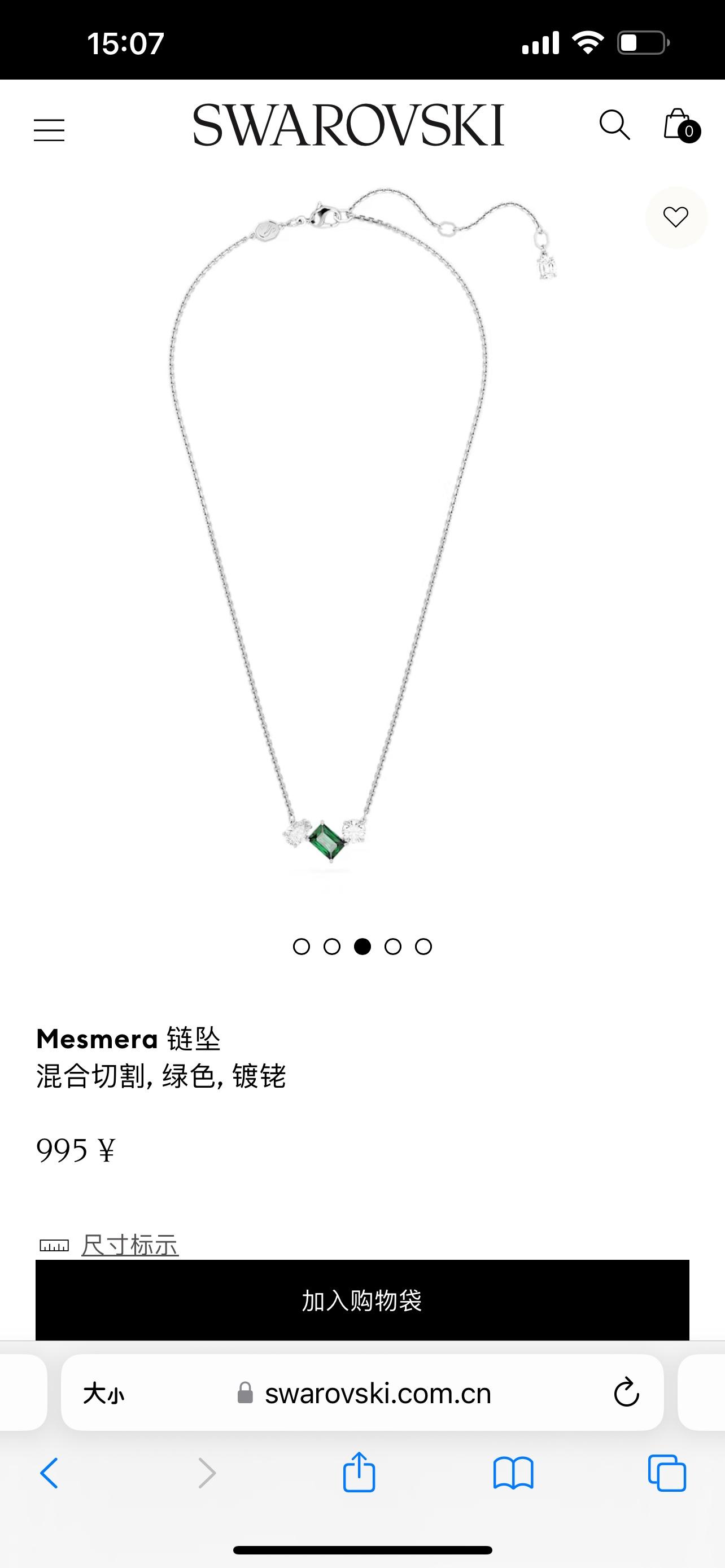View the fourth product image dot

(x=393, y=947)
